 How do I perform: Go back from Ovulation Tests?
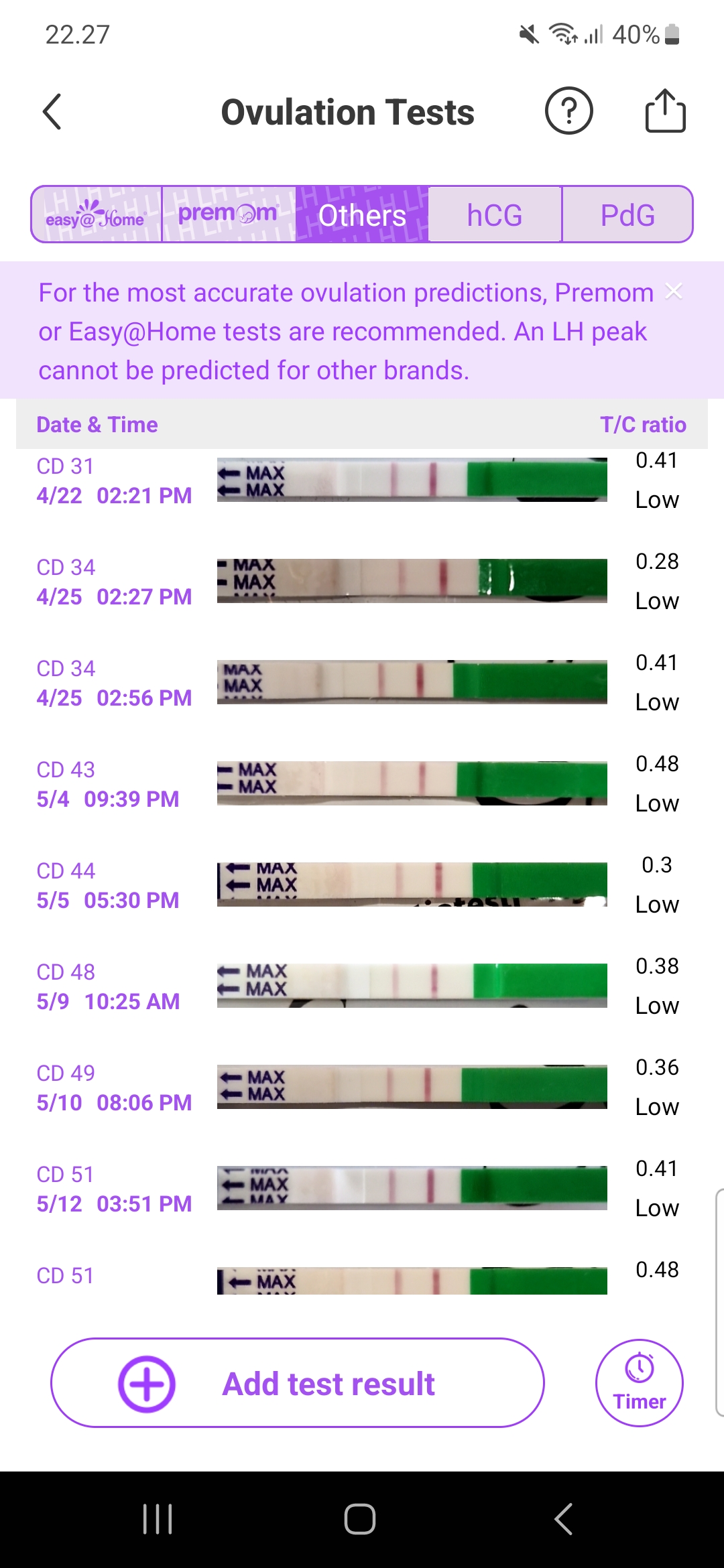click(x=52, y=112)
